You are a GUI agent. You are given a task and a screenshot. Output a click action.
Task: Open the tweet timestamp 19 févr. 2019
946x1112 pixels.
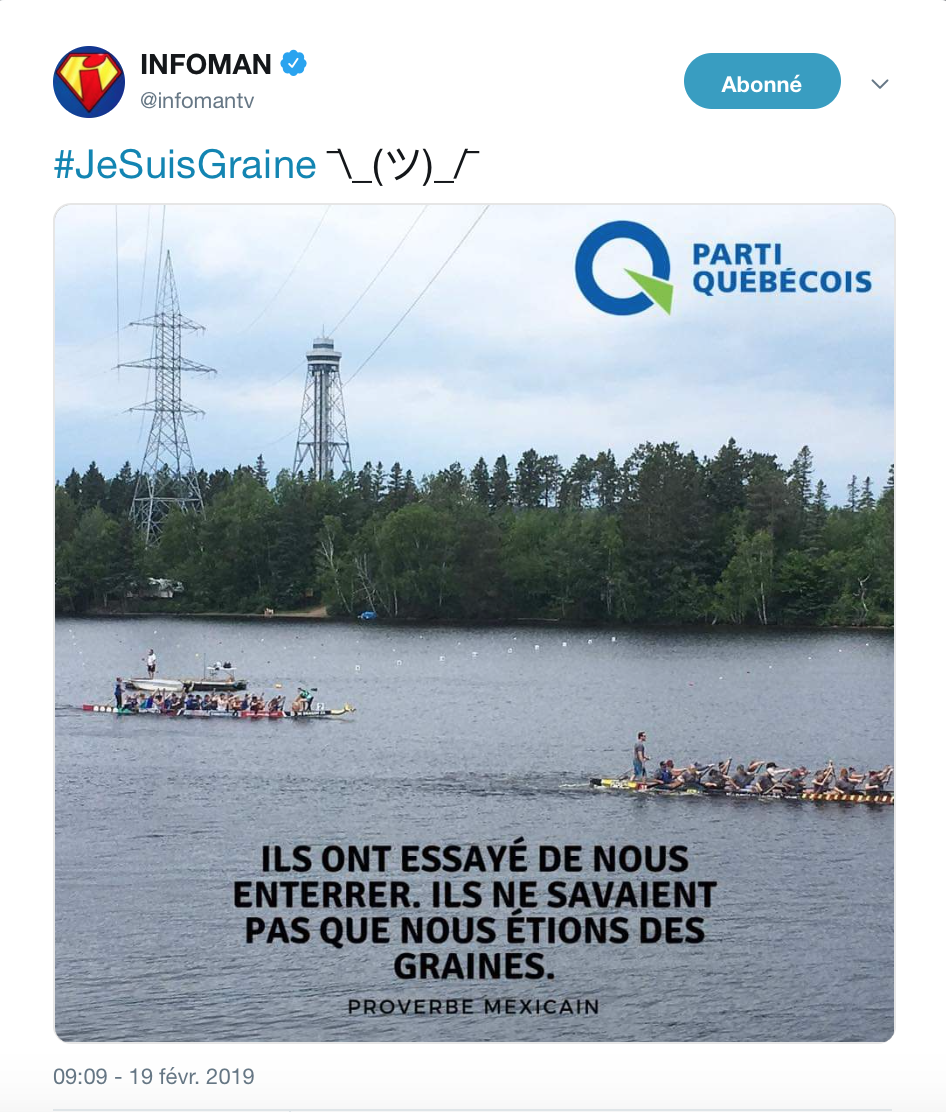[154, 1077]
